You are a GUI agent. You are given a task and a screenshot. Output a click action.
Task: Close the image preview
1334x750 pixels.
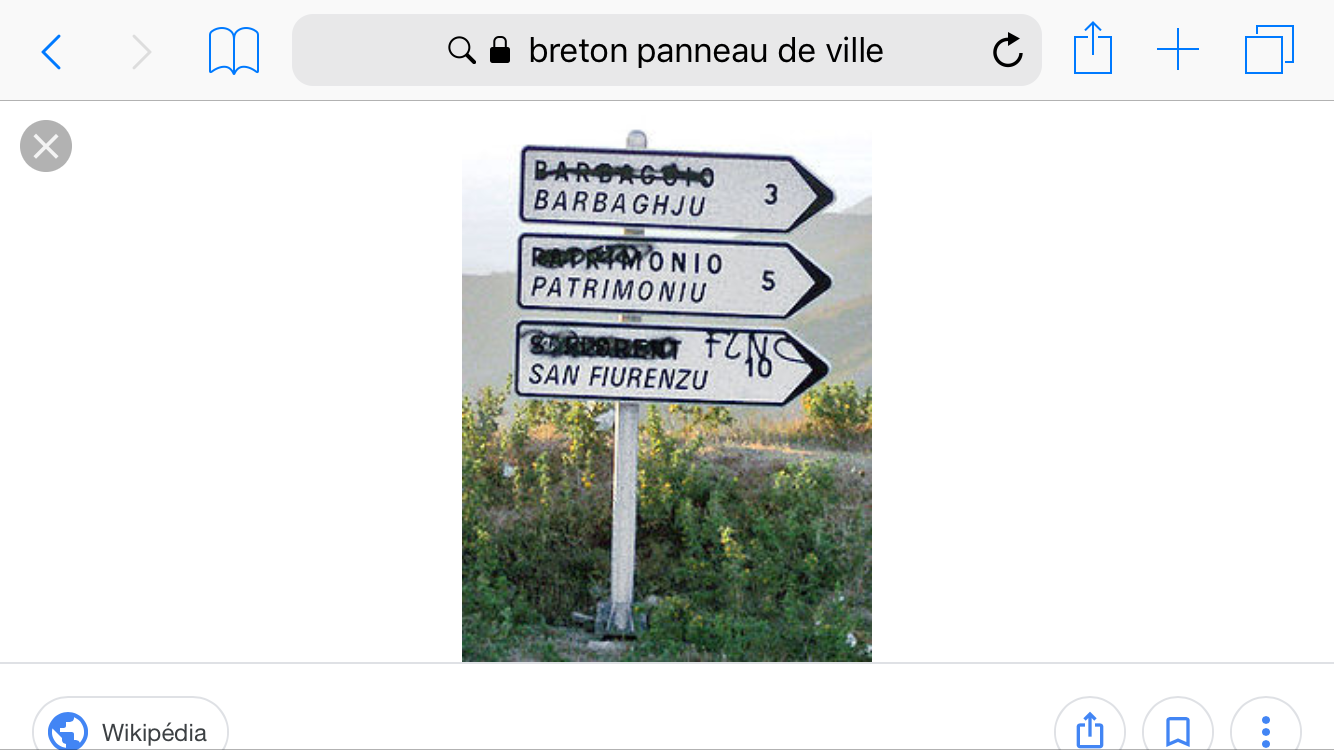(x=46, y=146)
